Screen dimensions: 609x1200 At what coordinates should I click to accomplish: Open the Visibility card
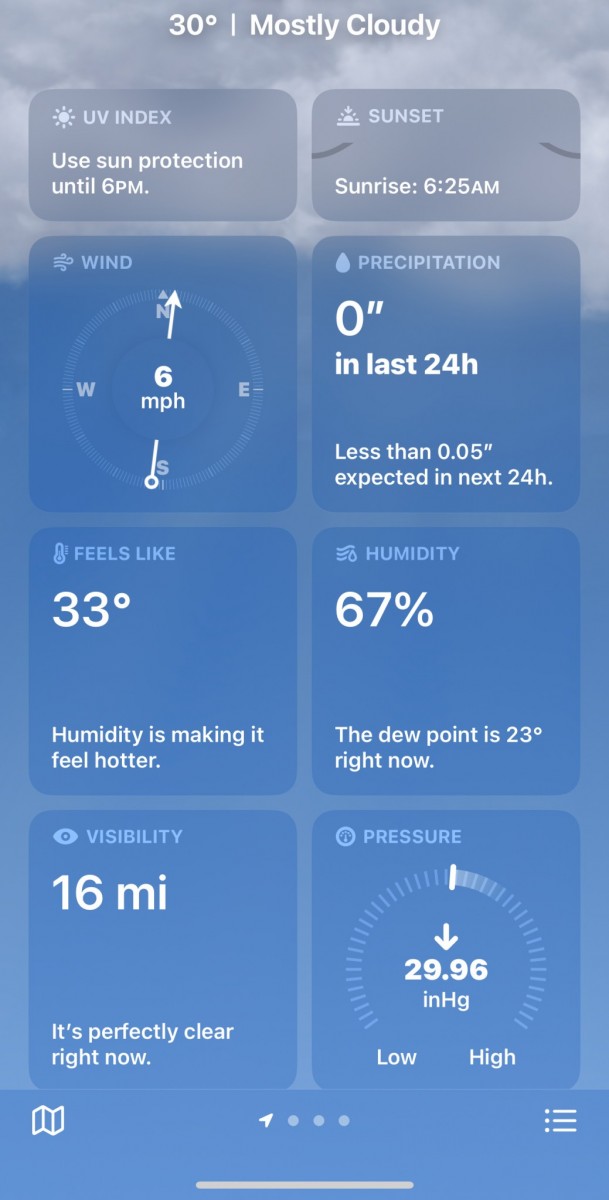163,949
